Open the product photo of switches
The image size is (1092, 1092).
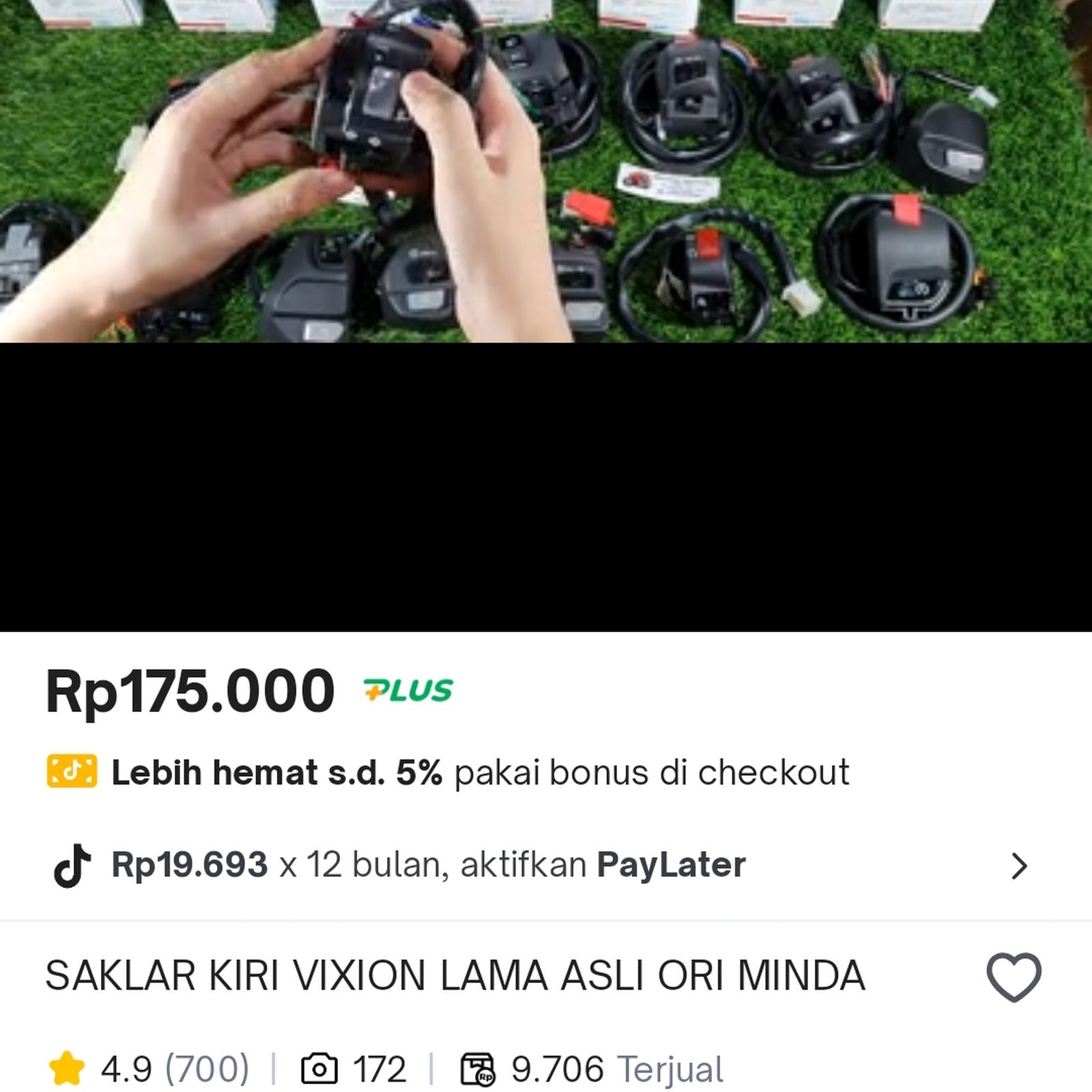coord(546,171)
